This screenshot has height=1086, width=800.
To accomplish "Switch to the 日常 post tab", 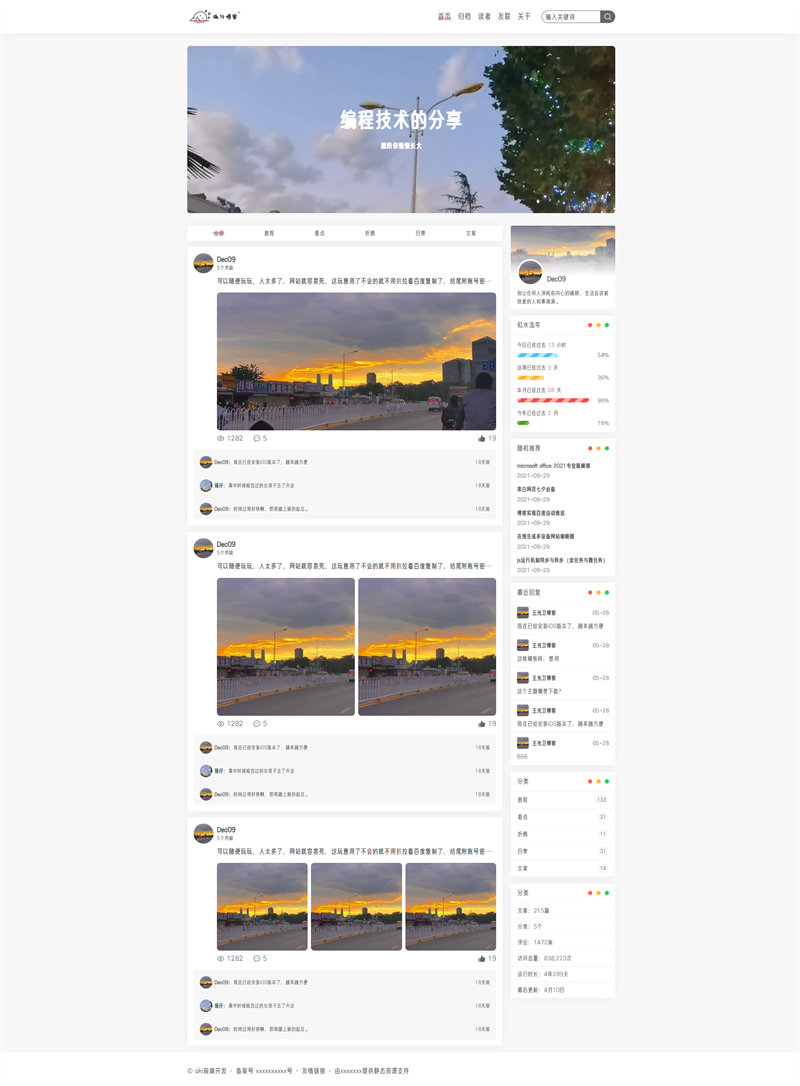I will point(421,233).
